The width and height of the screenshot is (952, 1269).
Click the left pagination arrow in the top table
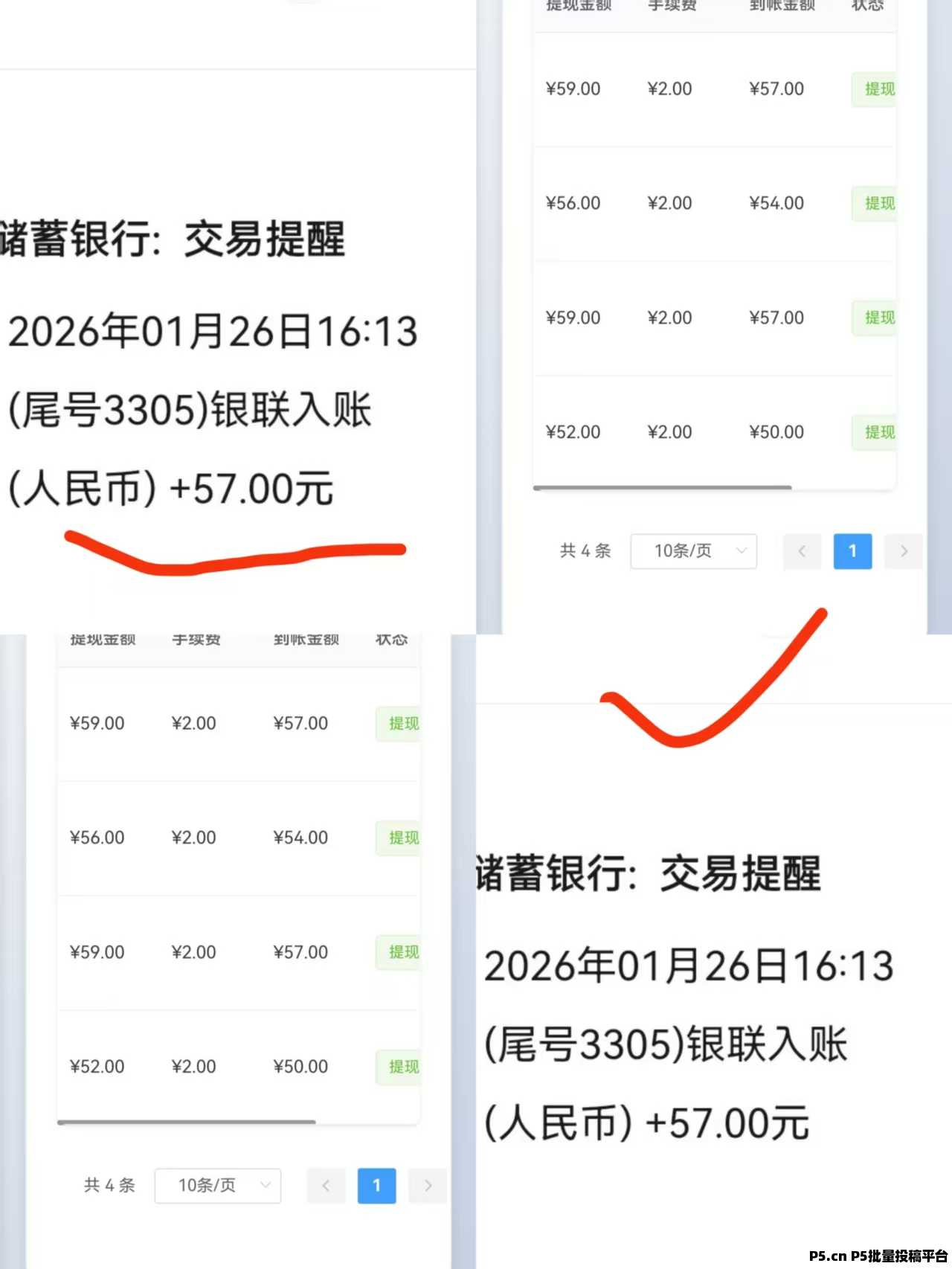pyautogui.click(x=801, y=551)
